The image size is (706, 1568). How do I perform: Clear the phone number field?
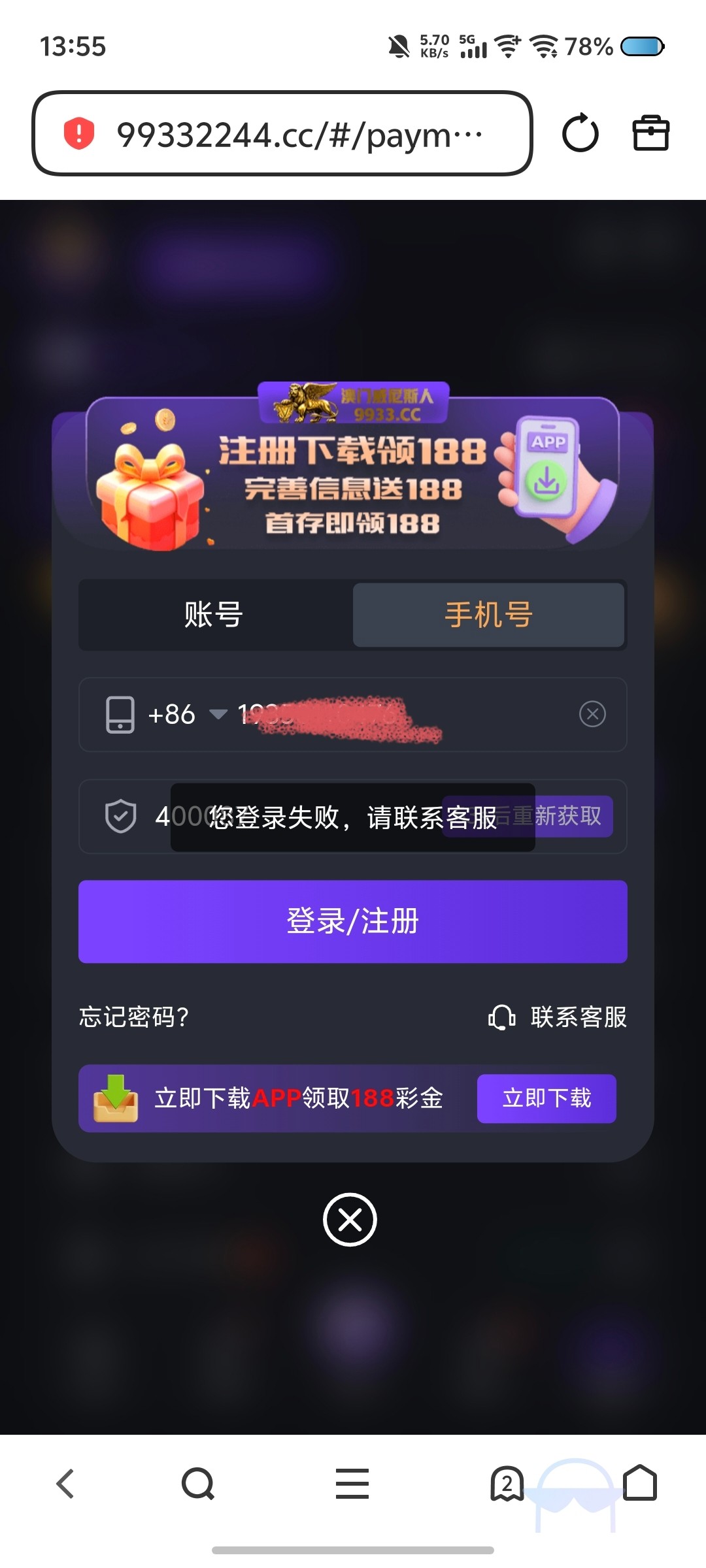(x=592, y=714)
